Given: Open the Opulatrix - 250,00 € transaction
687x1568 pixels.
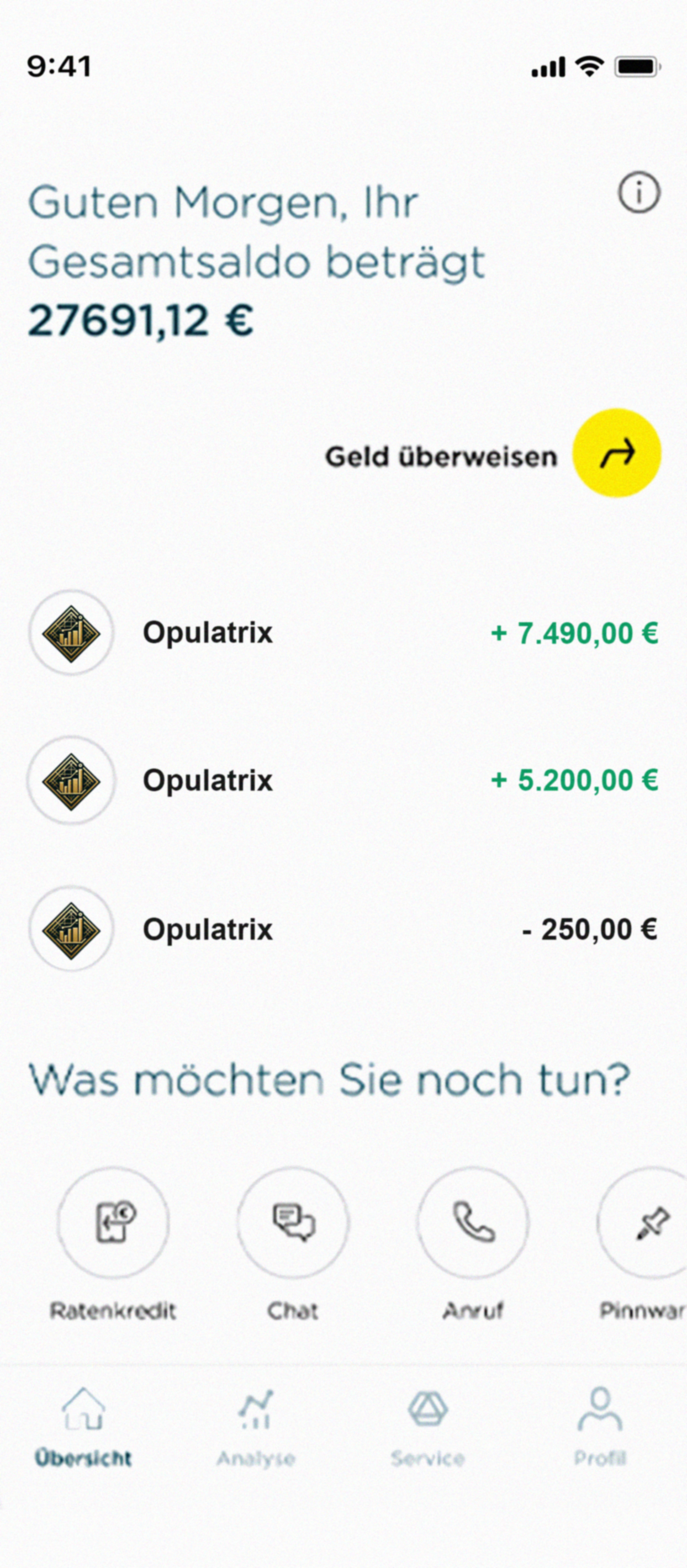Looking at the screenshot, I should 343,929.
